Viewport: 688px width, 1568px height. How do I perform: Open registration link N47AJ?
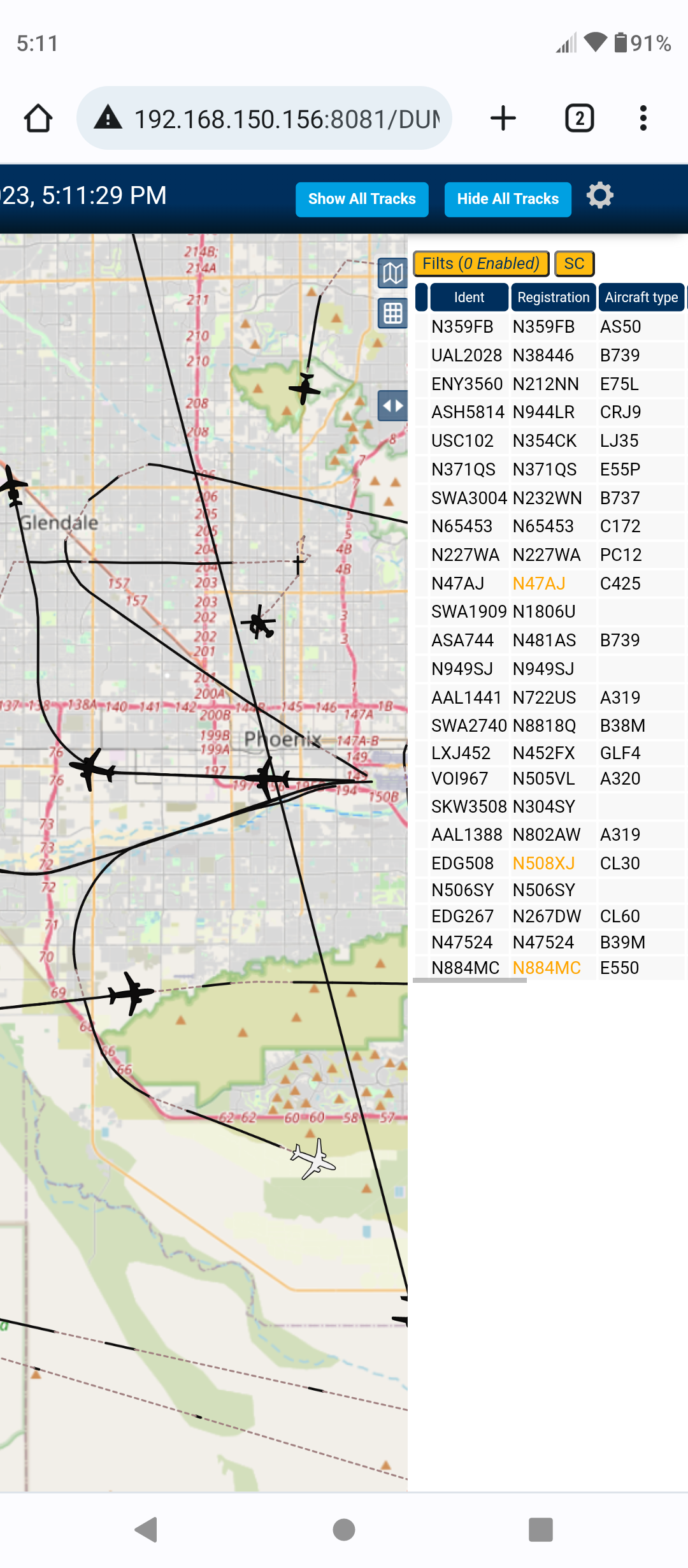pyautogui.click(x=539, y=583)
